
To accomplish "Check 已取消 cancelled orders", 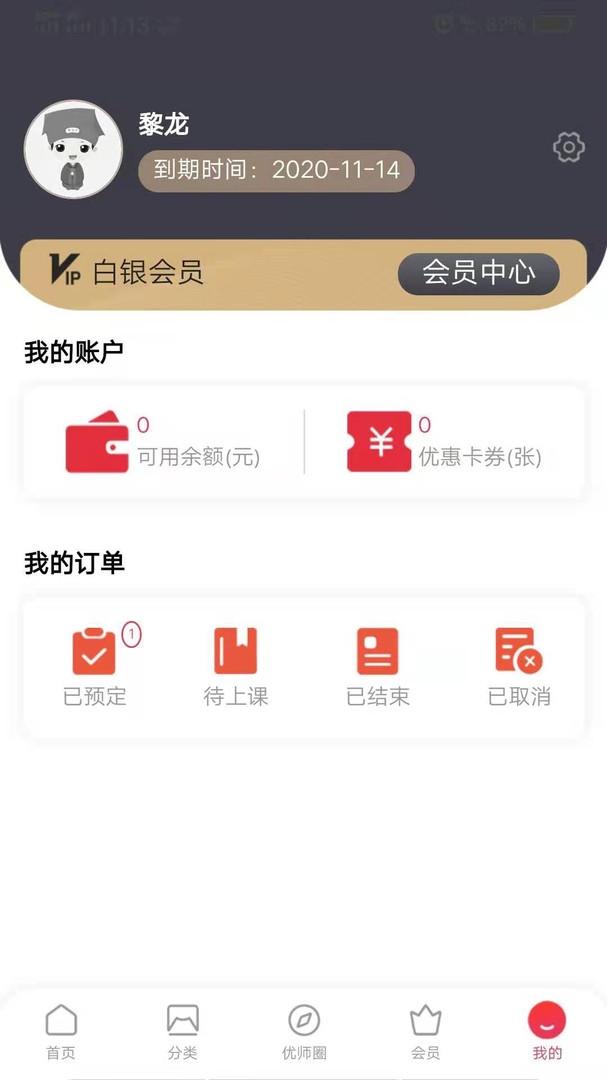I will coord(519,666).
